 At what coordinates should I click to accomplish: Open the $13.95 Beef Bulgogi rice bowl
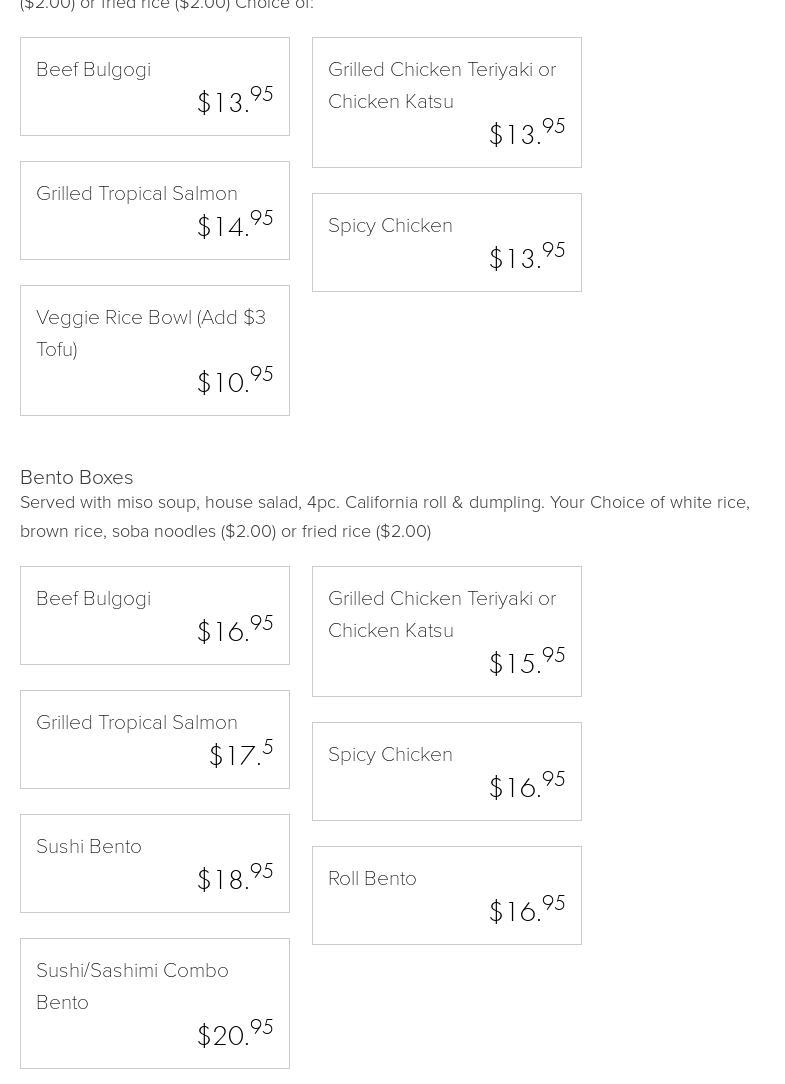(x=154, y=86)
